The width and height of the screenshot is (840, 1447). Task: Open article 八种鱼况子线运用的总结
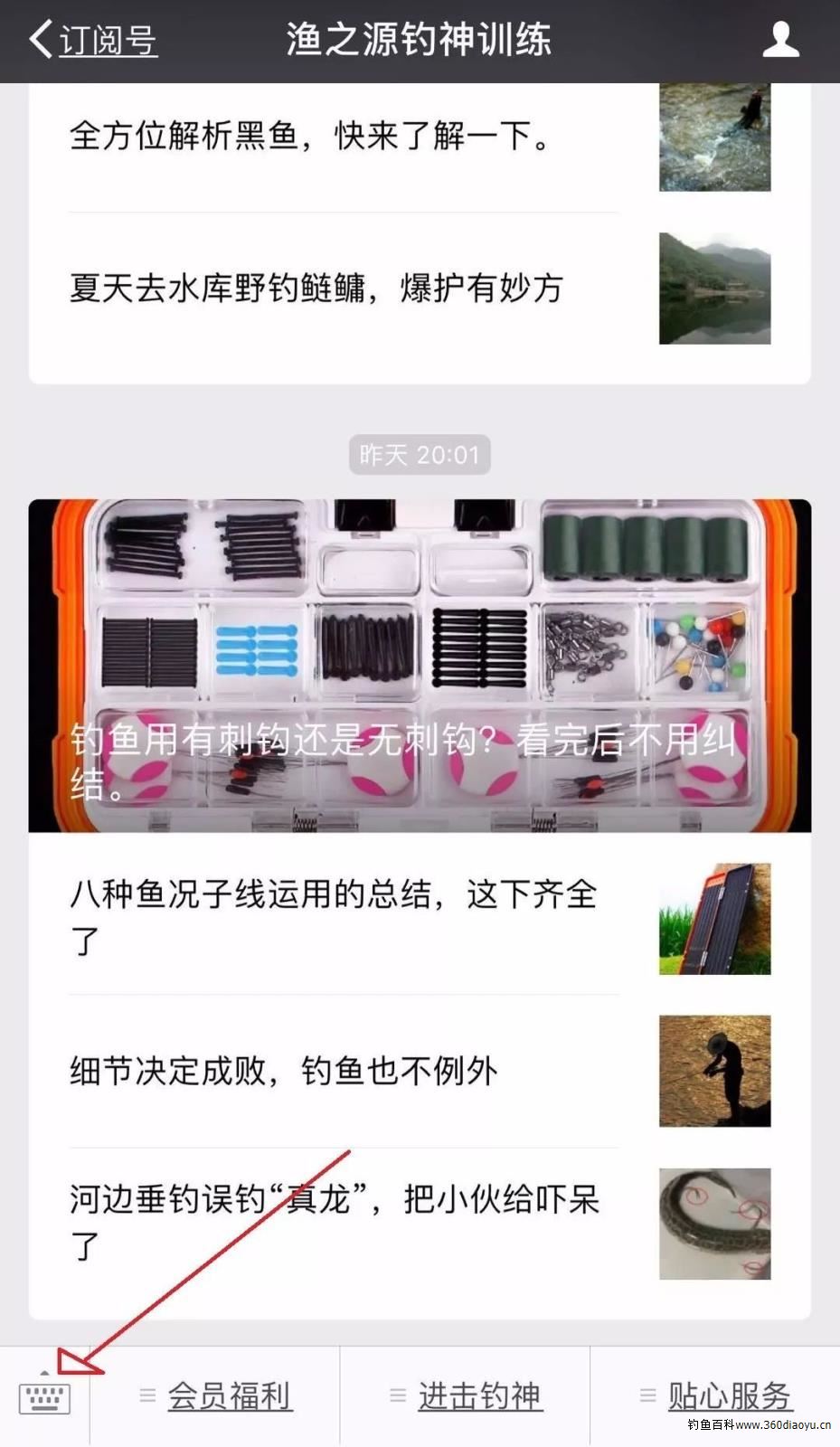[x=335, y=917]
